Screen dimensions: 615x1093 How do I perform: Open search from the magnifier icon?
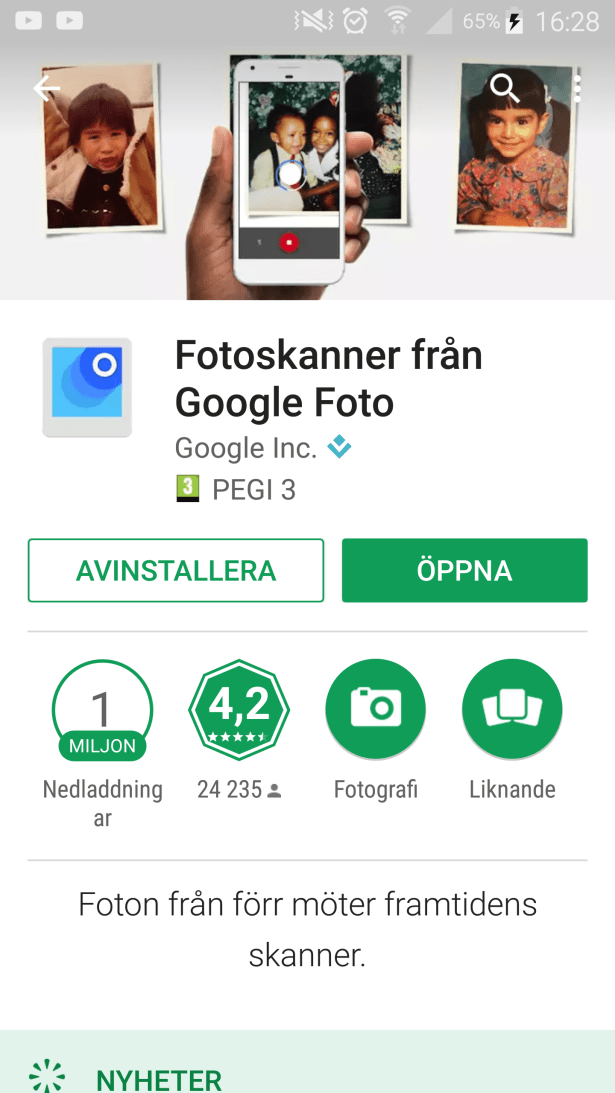coord(505,88)
